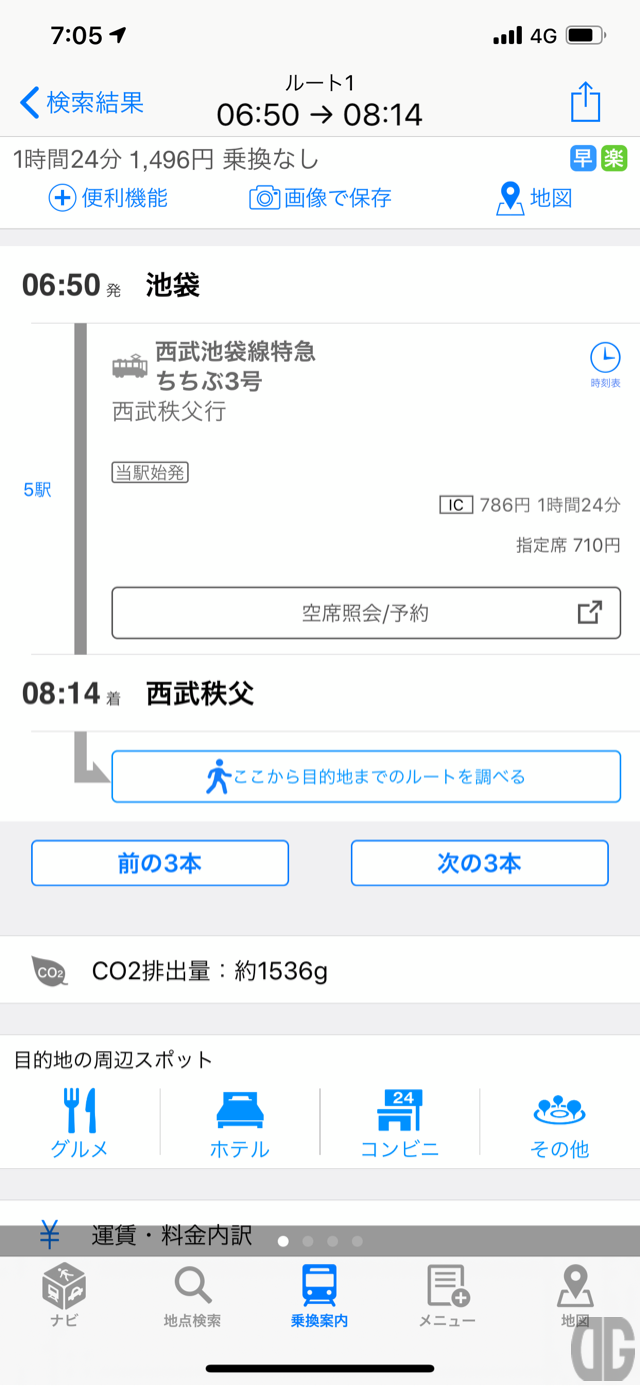Switch to the ナビ tab
Image resolution: width=640 pixels, height=1386 pixels.
tap(64, 1296)
